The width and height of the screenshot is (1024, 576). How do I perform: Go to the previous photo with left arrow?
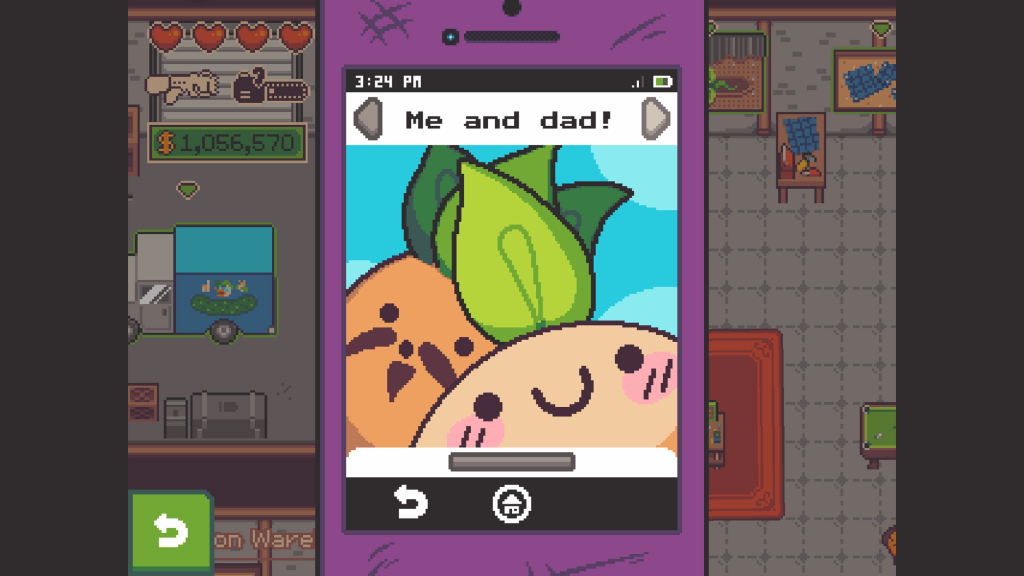(x=368, y=120)
